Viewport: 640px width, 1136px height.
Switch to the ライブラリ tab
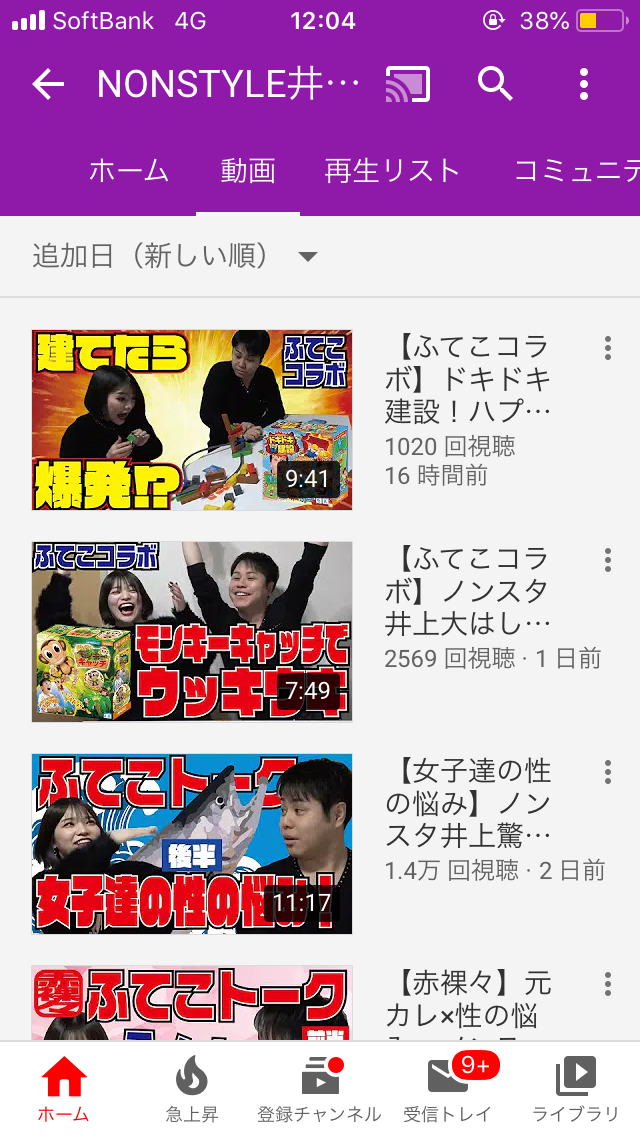(x=575, y=1088)
